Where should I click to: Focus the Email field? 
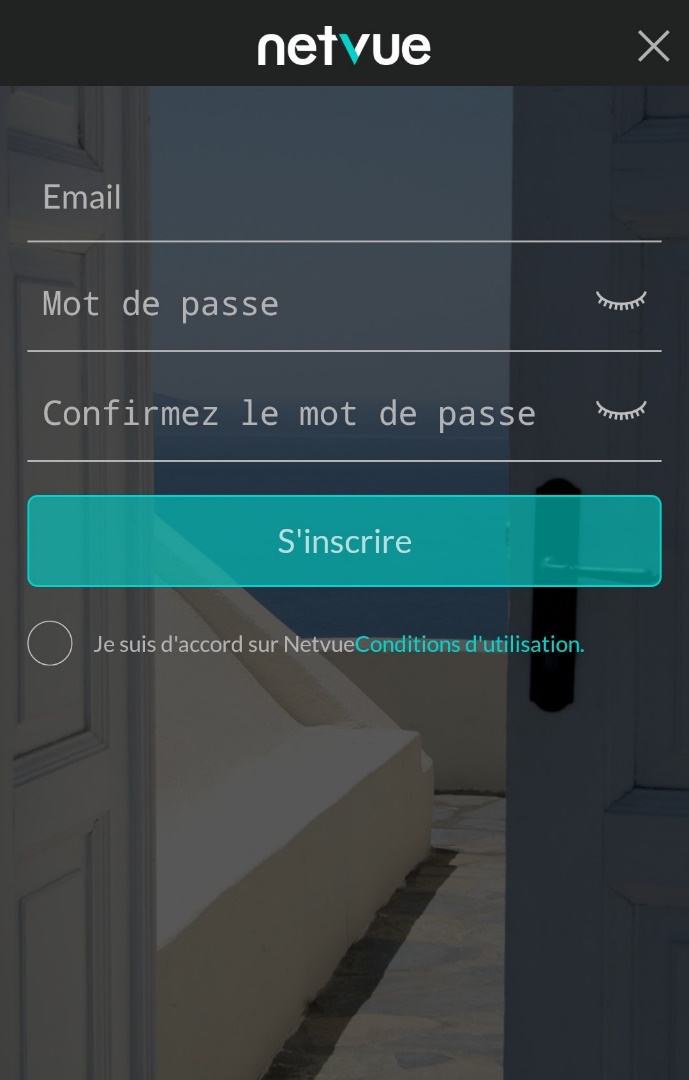pos(344,198)
